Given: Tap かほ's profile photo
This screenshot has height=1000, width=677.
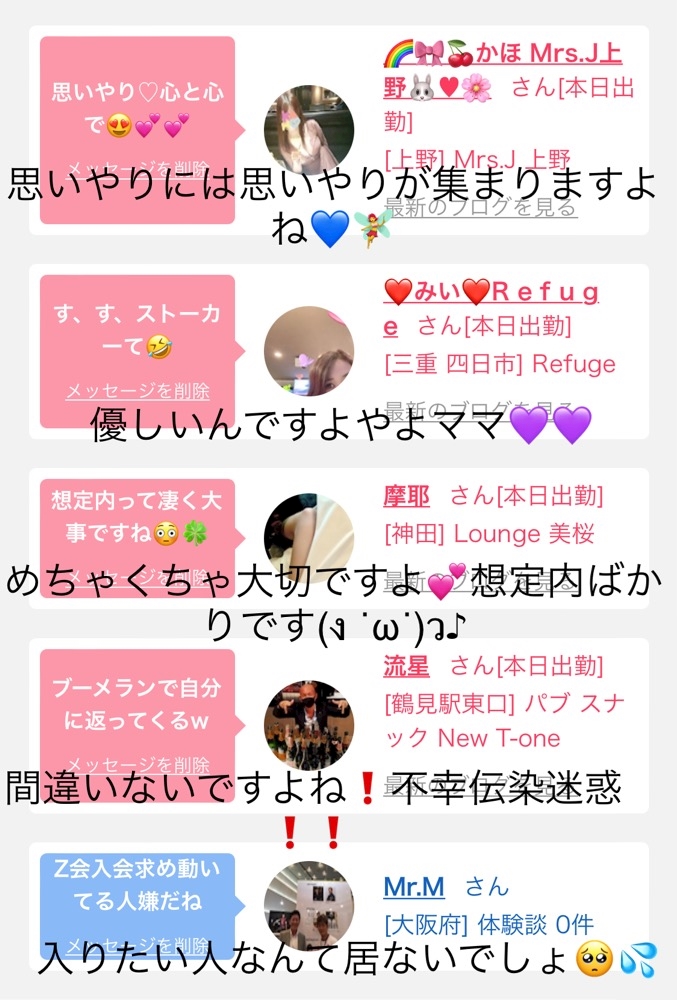Looking at the screenshot, I should point(309,129).
